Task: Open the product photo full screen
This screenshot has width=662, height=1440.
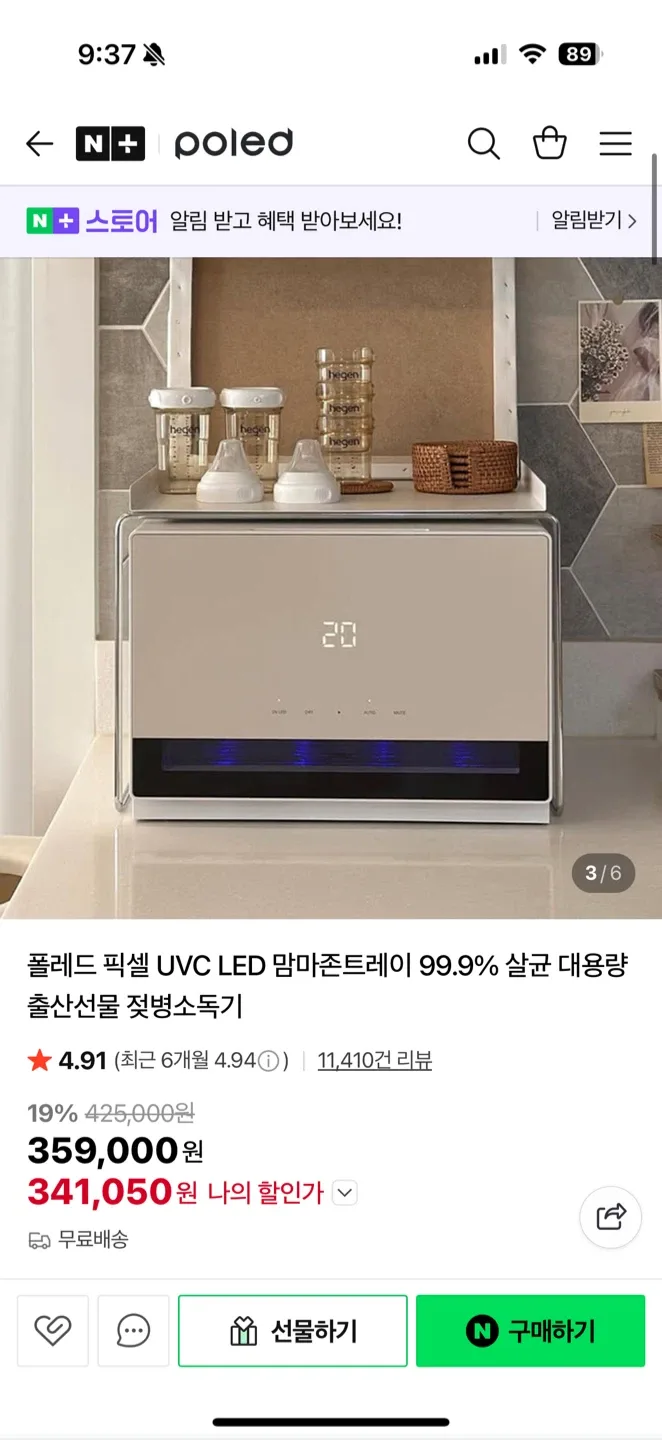Action: point(331,588)
